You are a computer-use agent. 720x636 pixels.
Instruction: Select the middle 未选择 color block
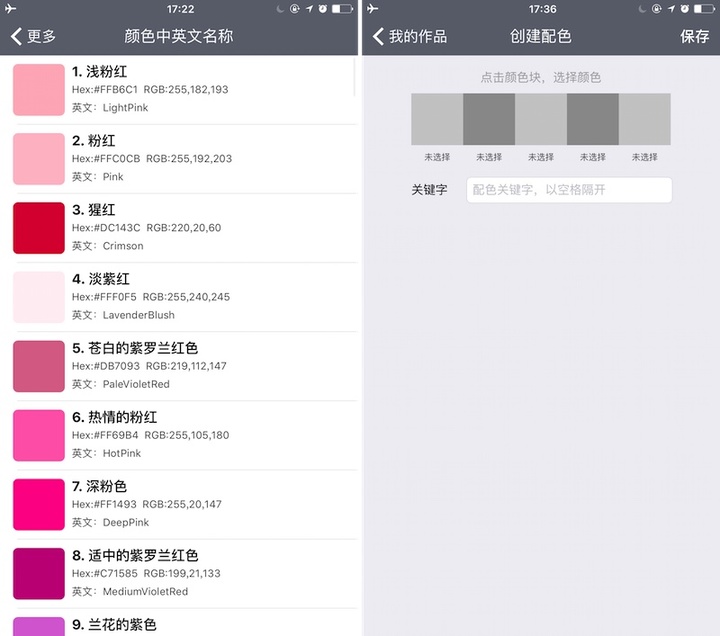541,119
